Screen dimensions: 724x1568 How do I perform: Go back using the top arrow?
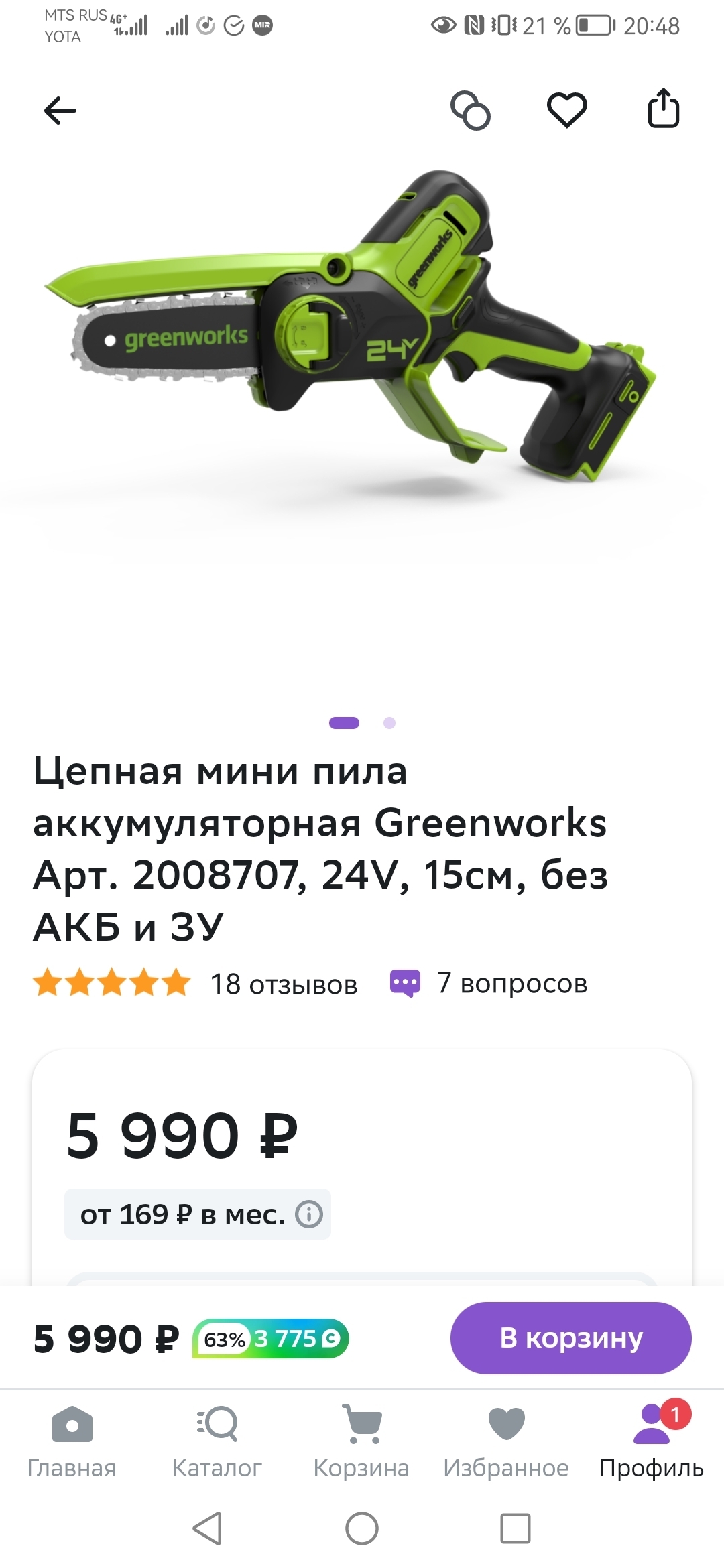(x=60, y=111)
